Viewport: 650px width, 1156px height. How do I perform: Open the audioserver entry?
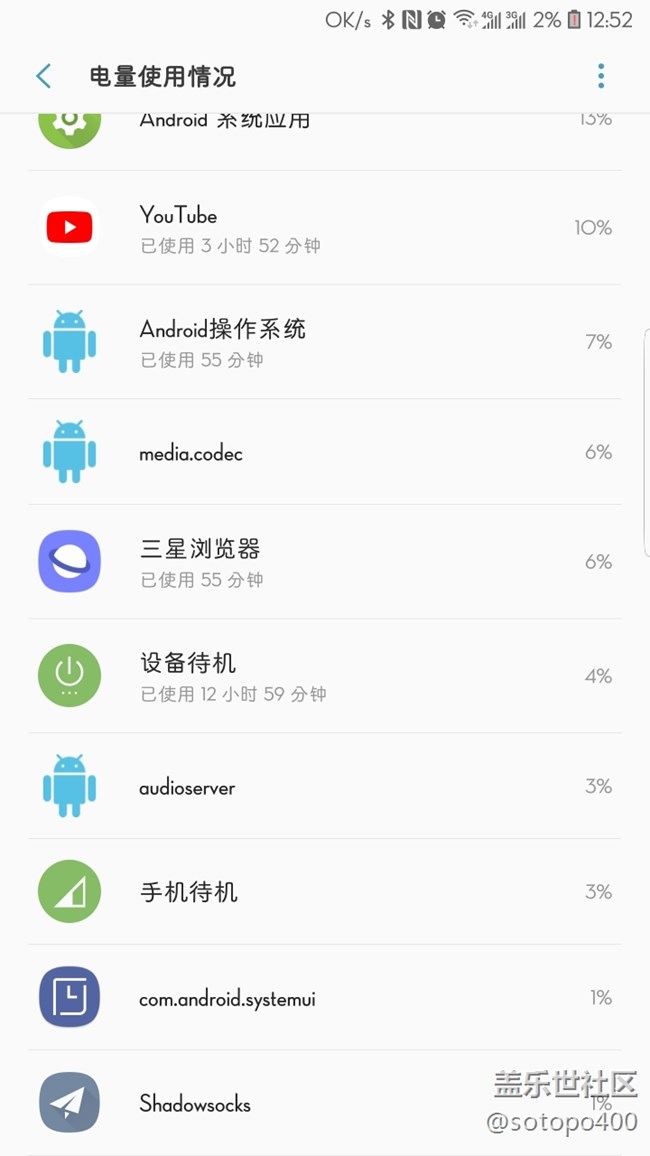(x=324, y=786)
